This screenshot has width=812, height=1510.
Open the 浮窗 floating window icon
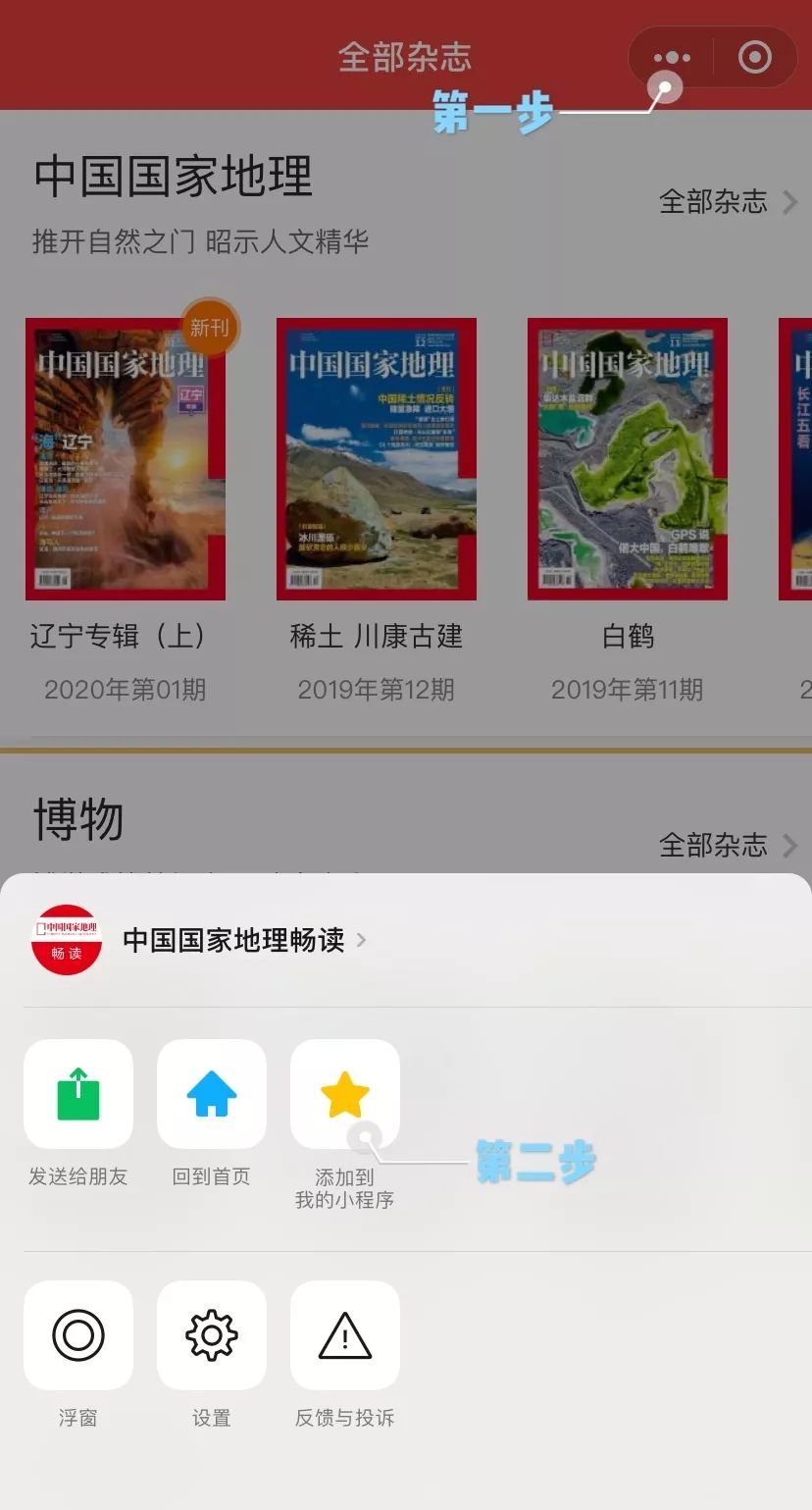pyautogui.click(x=78, y=1336)
